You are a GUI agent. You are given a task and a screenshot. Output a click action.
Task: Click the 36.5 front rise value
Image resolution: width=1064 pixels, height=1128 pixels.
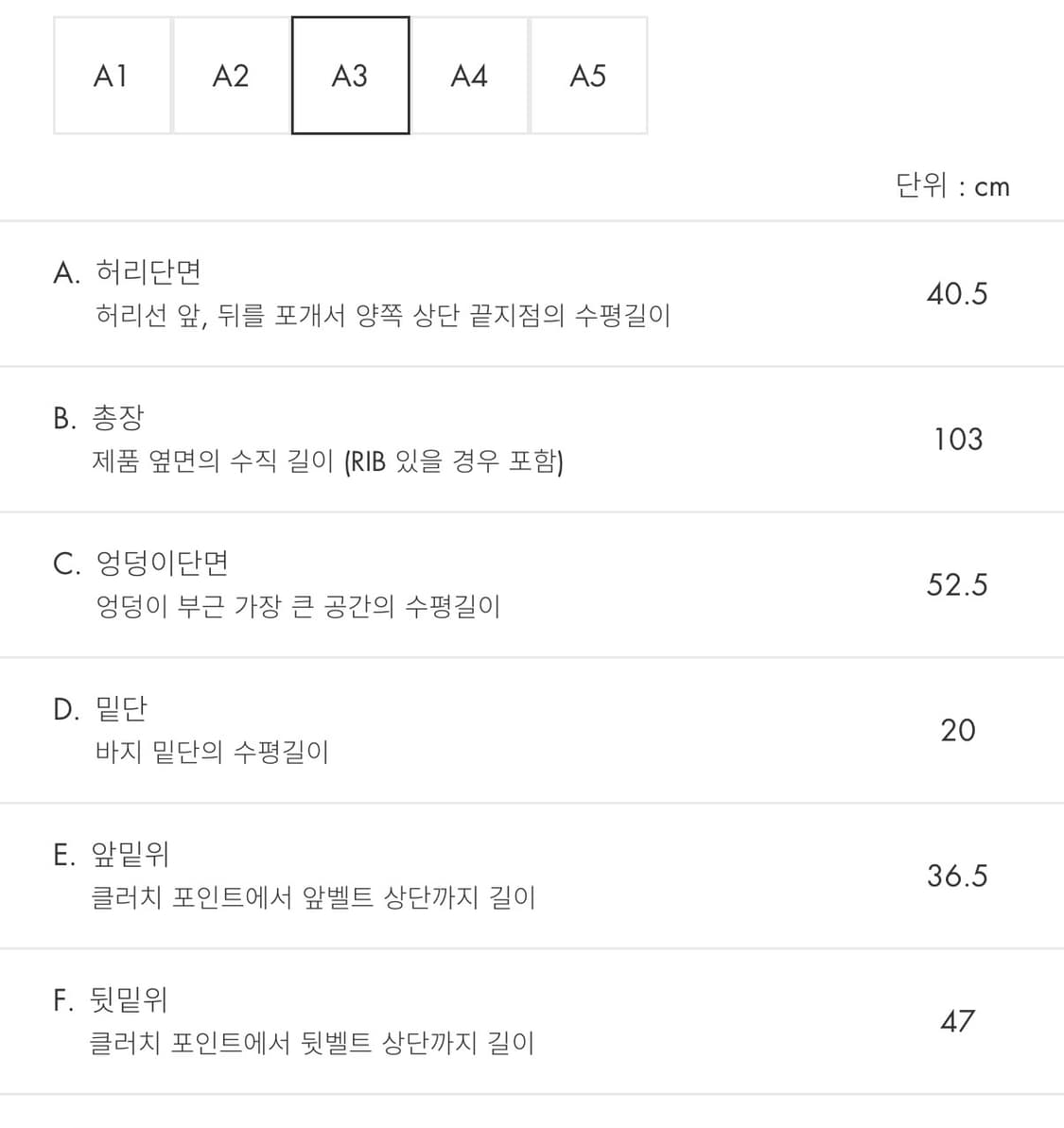click(x=956, y=876)
